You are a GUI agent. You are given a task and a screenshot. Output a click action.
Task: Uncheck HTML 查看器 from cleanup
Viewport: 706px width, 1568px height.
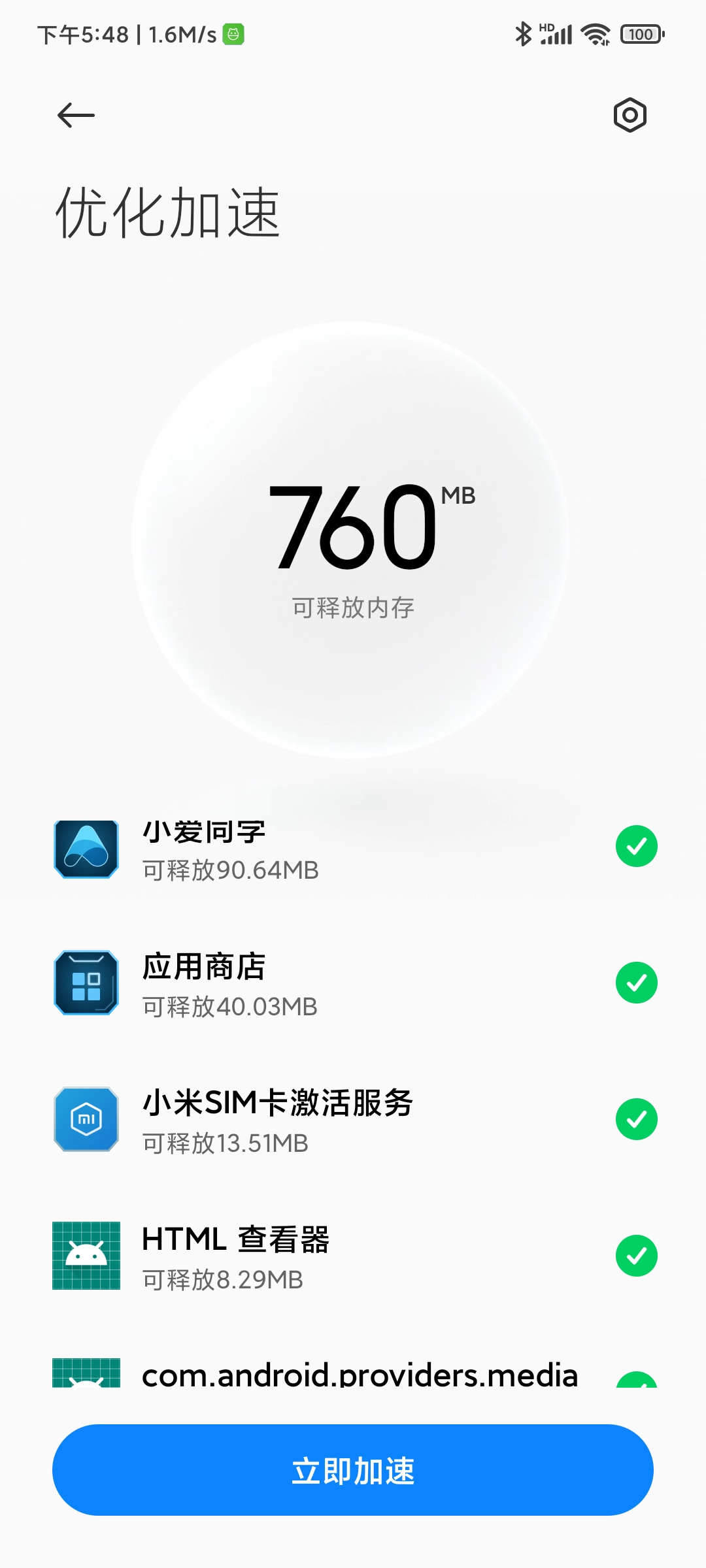pos(636,1256)
